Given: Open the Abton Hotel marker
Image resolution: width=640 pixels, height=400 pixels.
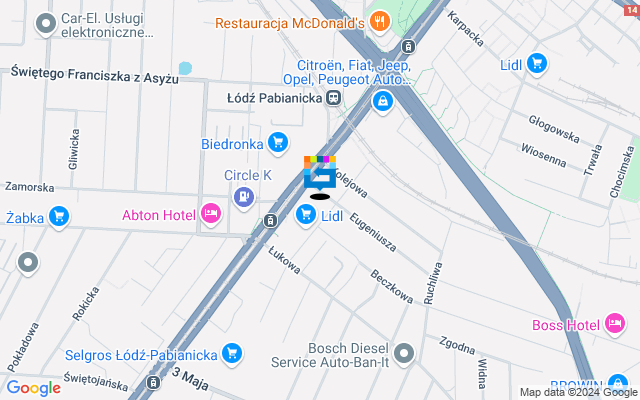Looking at the screenshot, I should coord(210,213).
